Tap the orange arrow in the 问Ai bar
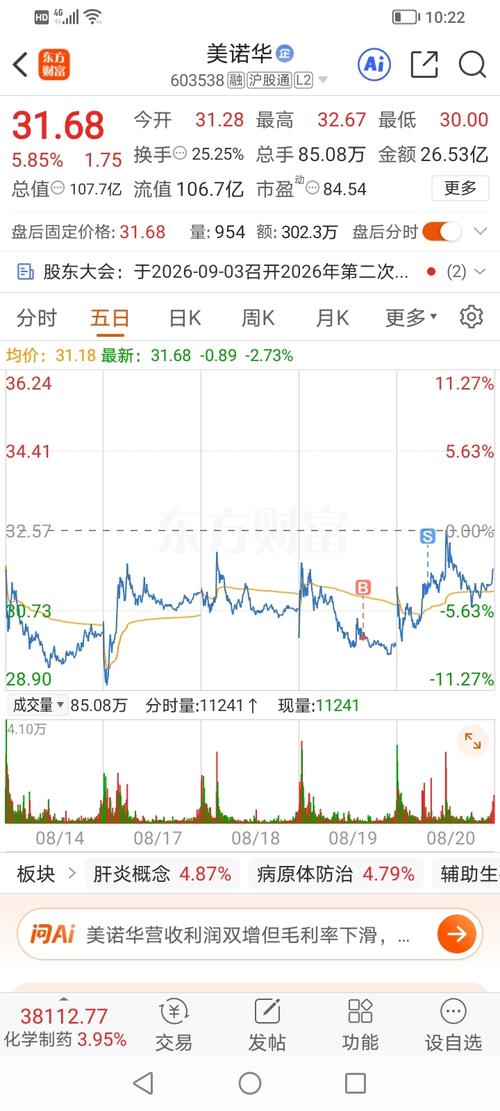 pyautogui.click(x=457, y=935)
